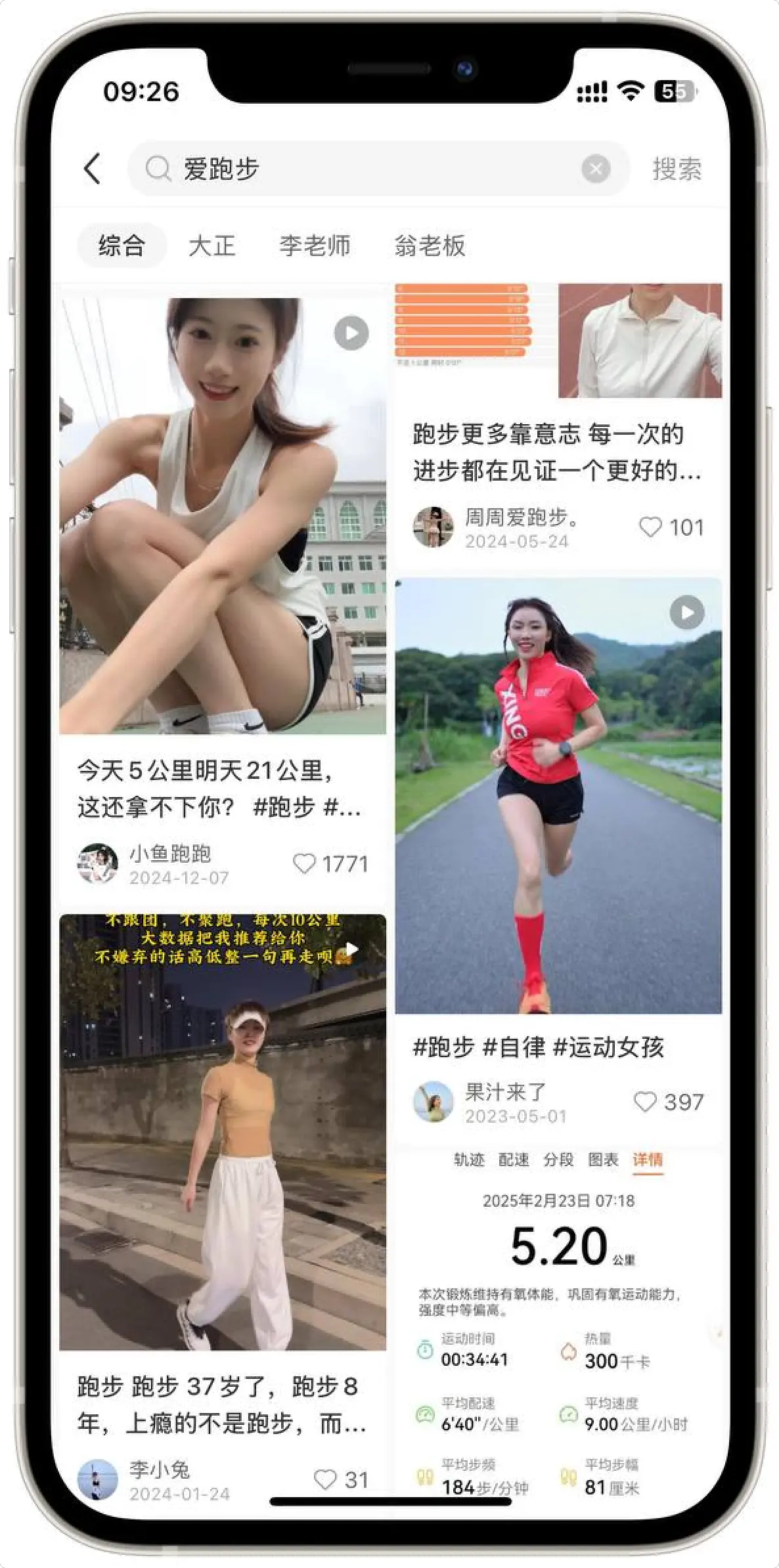This screenshot has height=1568, width=779.
Task: Like the post by 果汁来了
Action: [x=645, y=1102]
